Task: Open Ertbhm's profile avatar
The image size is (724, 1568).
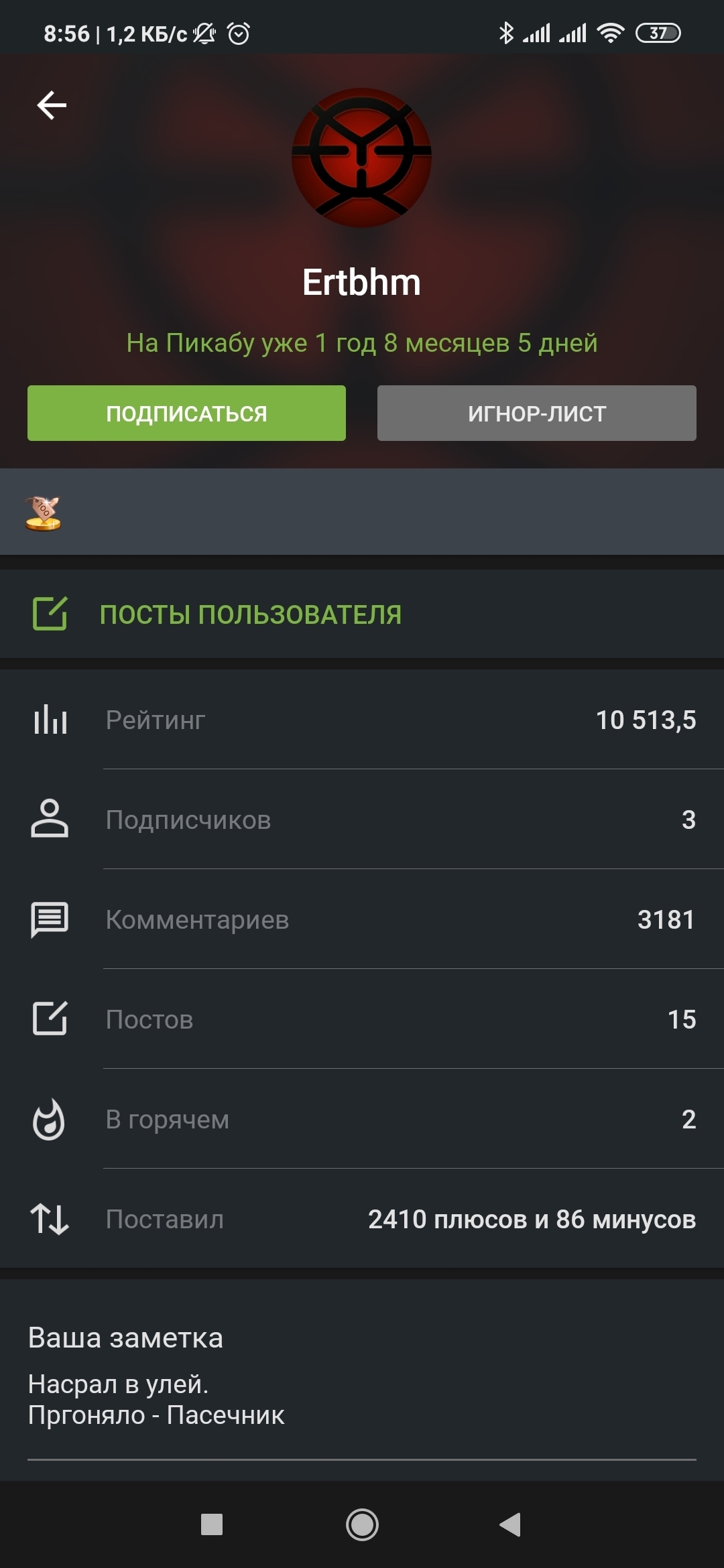Action: tap(361, 157)
